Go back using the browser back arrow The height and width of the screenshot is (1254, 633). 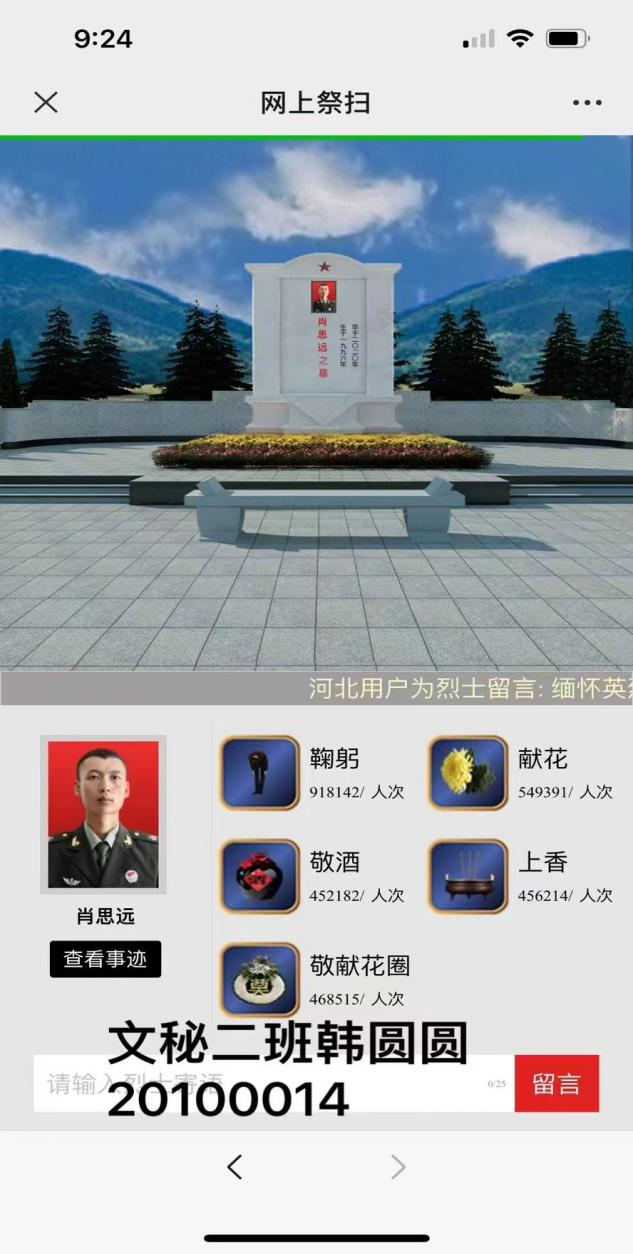235,1166
